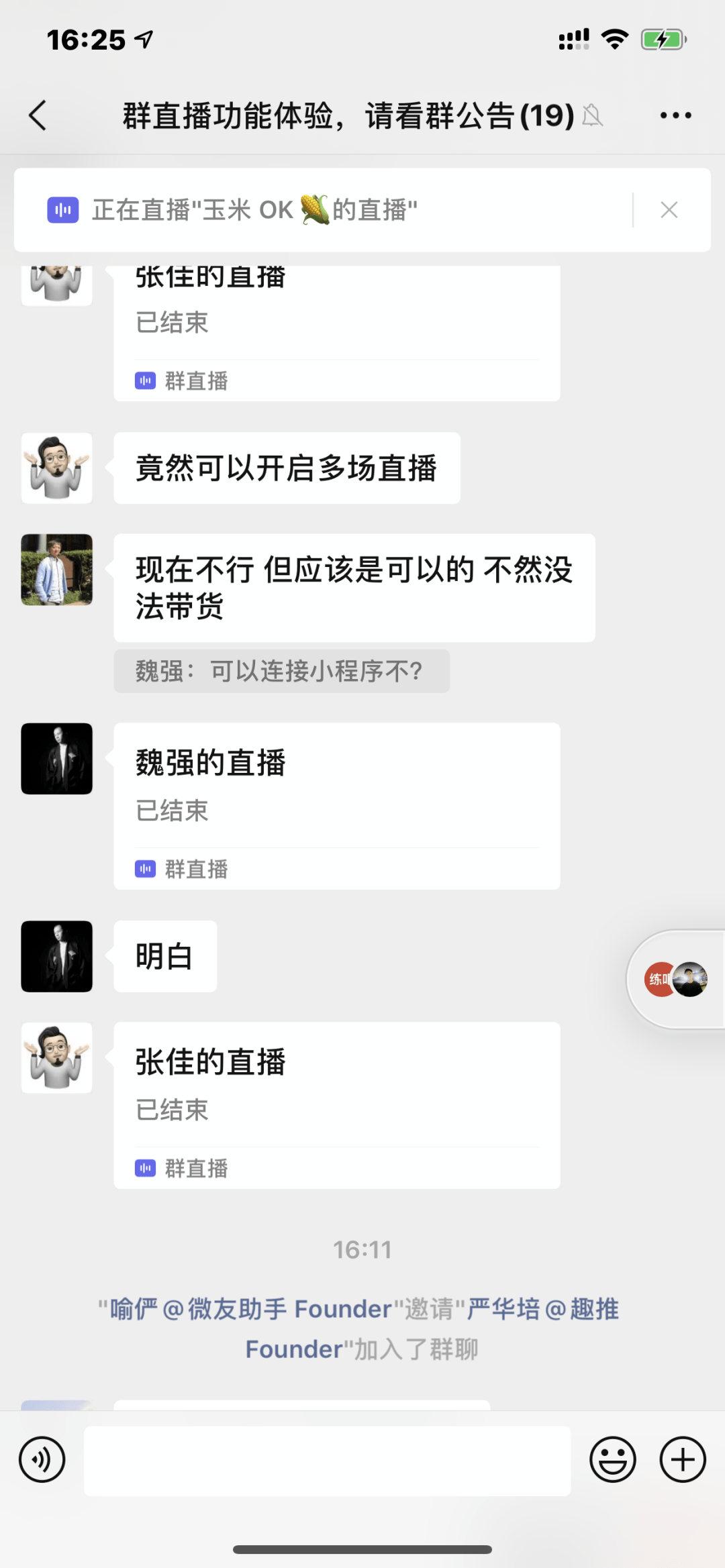Viewport: 725px width, 1568px height.
Task: Open the group chat overflow menu
Action: 675,115
